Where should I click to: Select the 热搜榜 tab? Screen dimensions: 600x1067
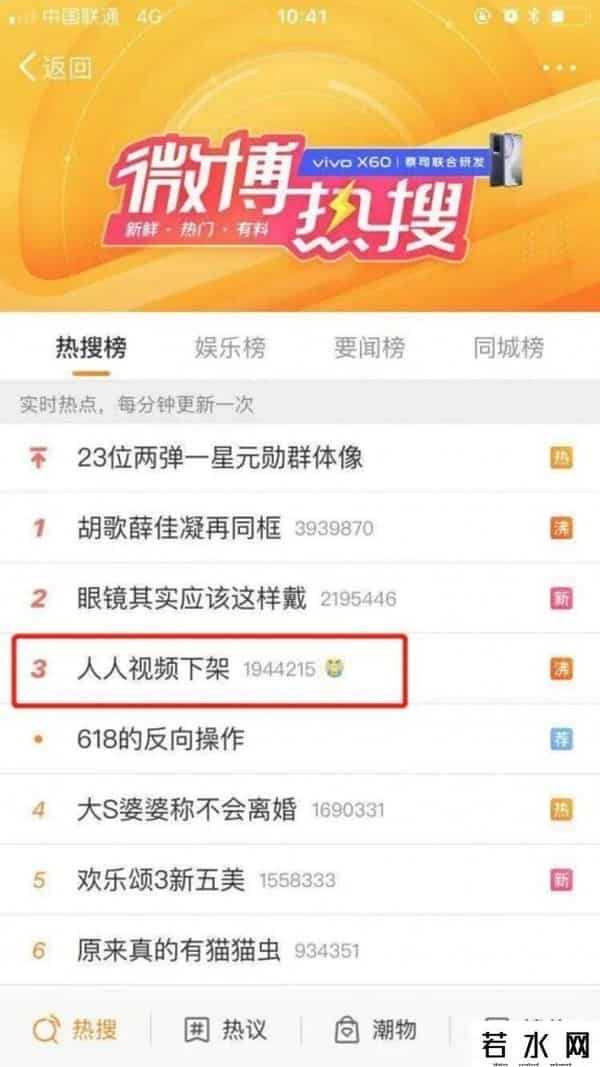point(91,348)
